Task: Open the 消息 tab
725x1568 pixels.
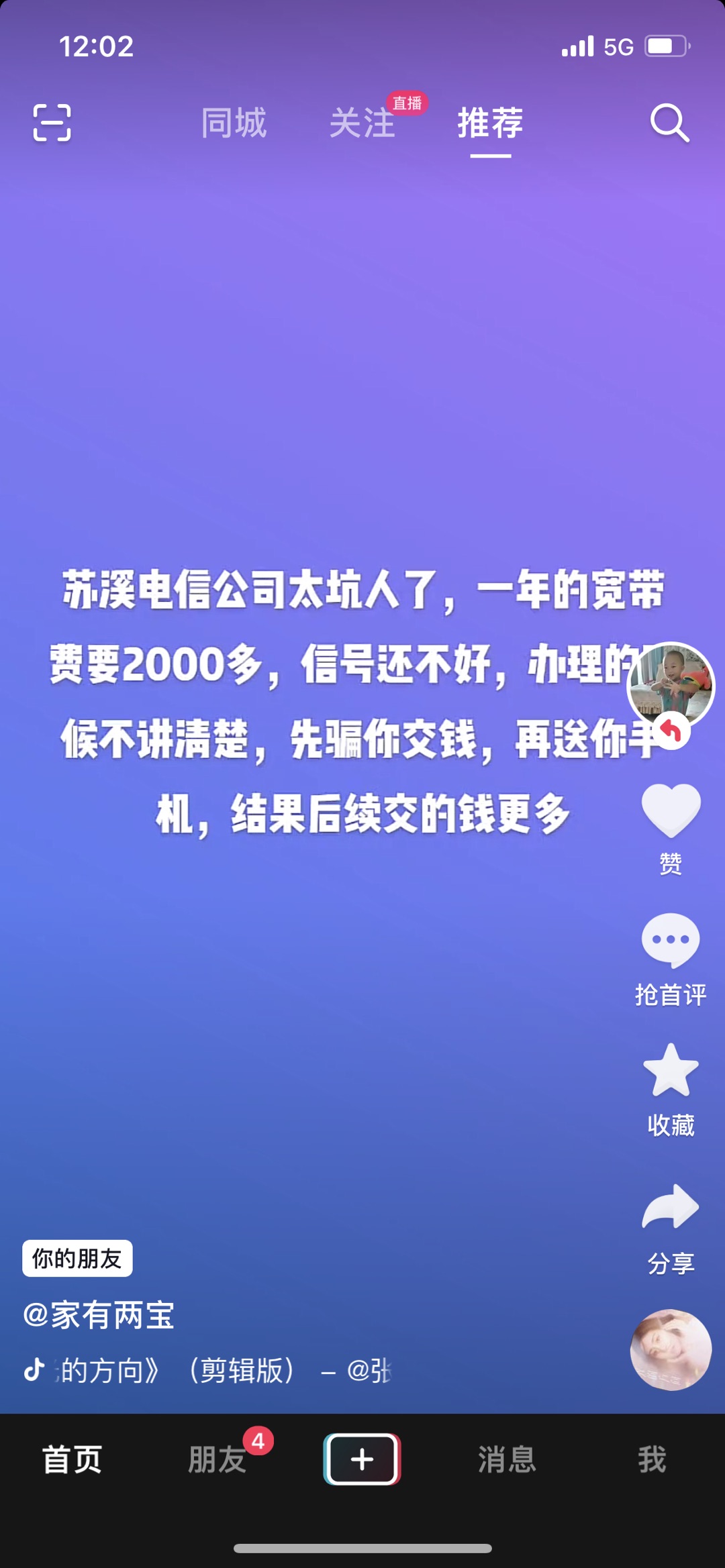Action: [x=507, y=1459]
